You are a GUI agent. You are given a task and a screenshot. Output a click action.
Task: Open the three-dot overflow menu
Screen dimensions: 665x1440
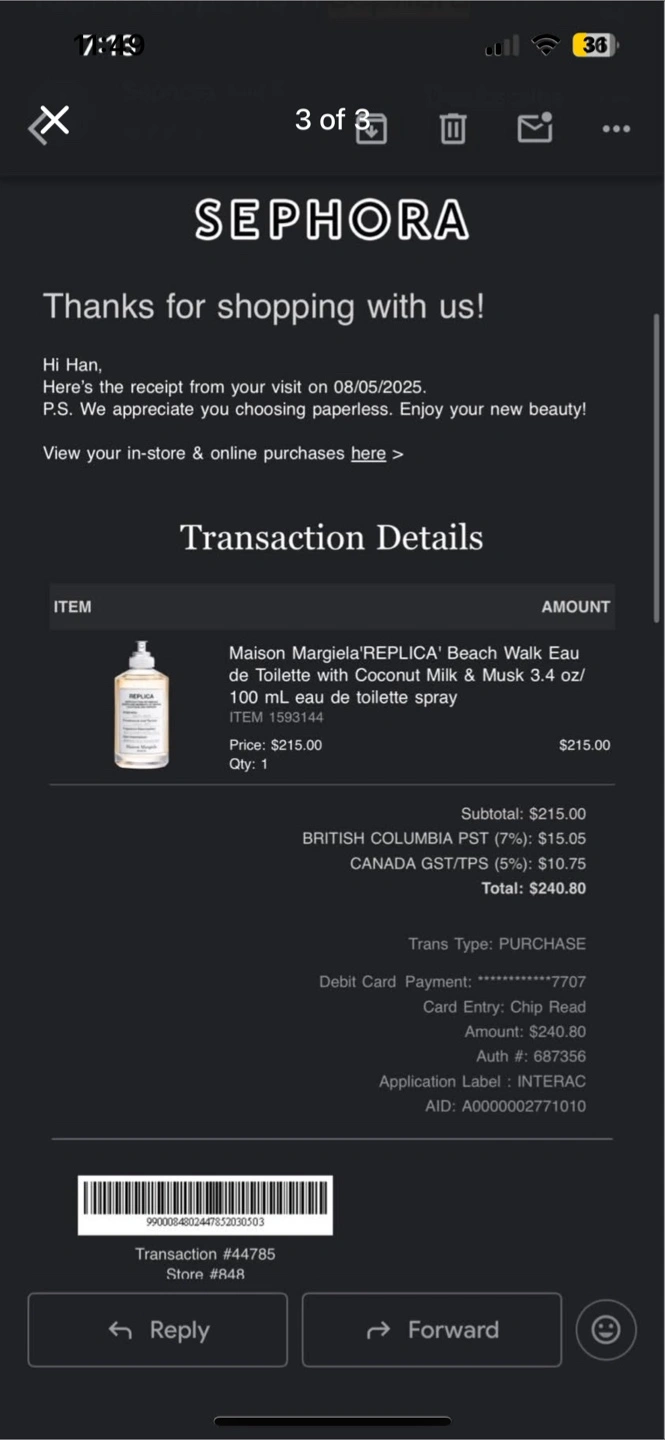click(x=616, y=129)
